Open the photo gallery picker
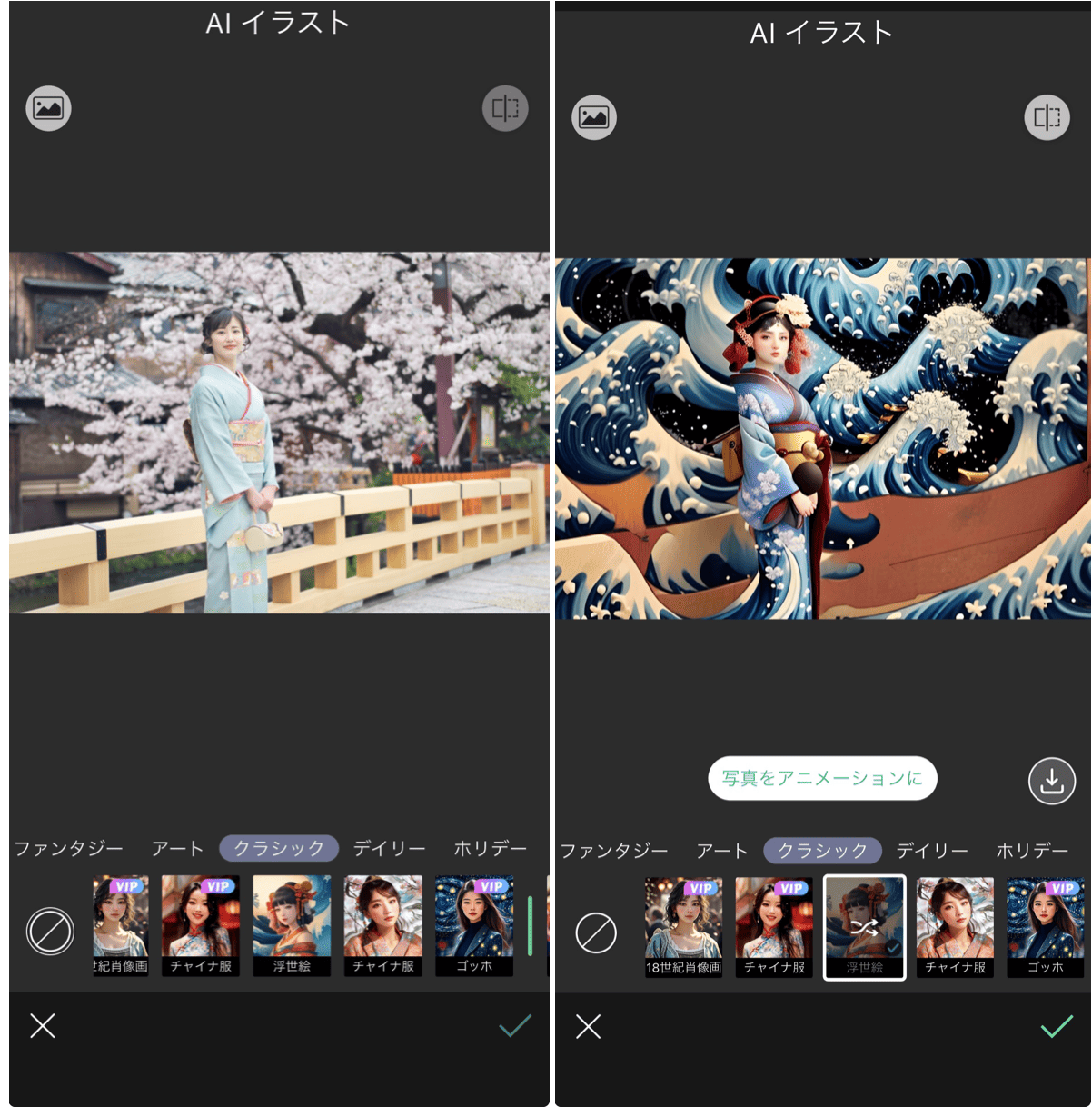This screenshot has height=1107, width=1092. [48, 108]
